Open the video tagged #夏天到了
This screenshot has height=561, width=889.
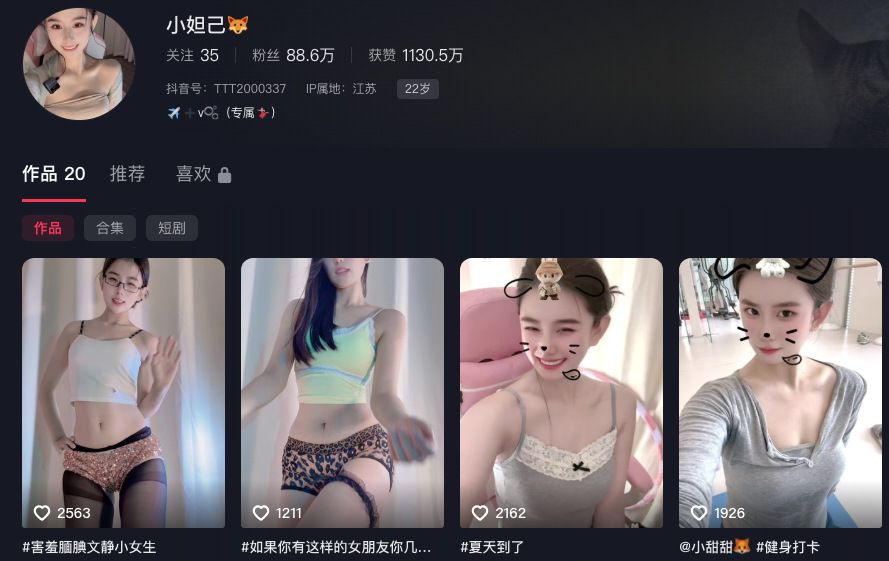coord(561,392)
